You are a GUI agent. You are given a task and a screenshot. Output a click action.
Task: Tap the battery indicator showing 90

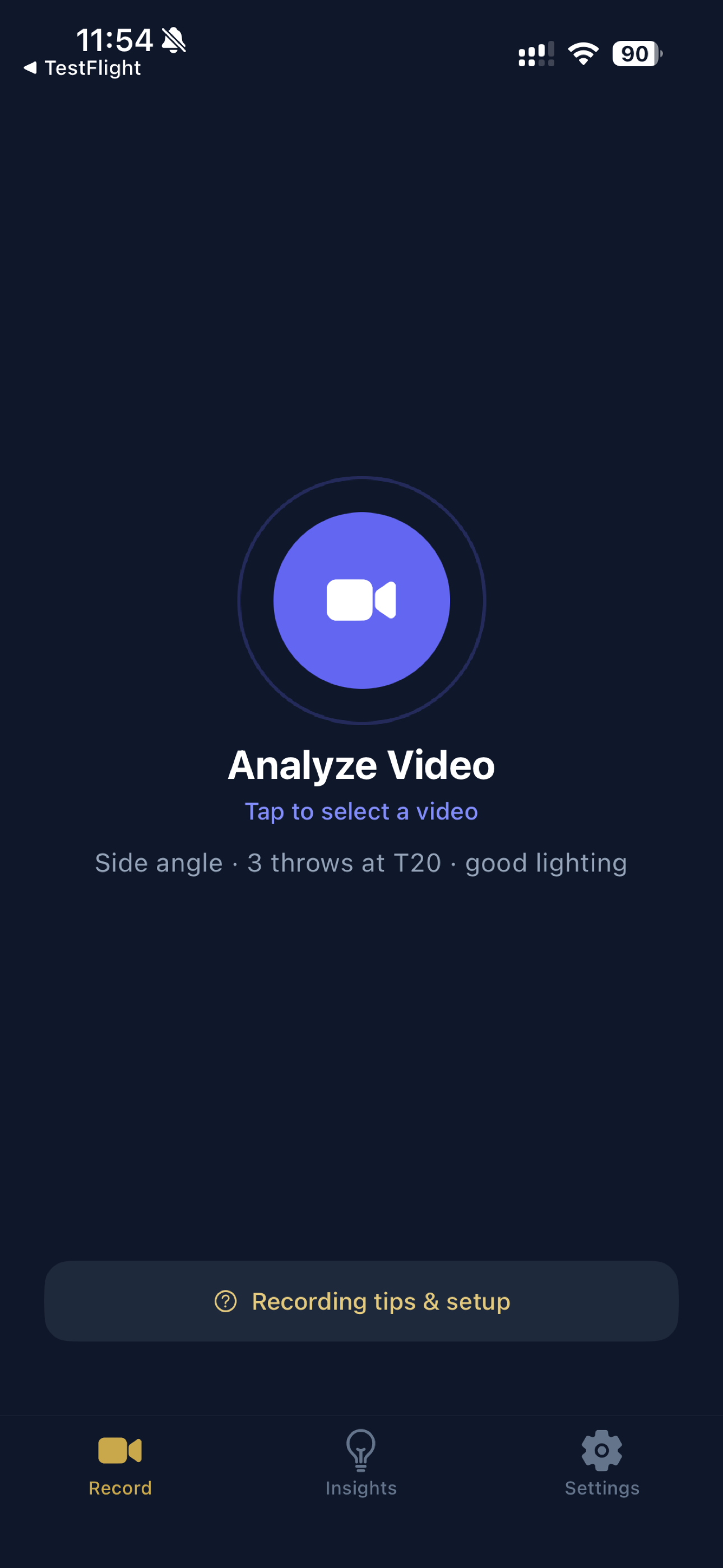[x=636, y=54]
